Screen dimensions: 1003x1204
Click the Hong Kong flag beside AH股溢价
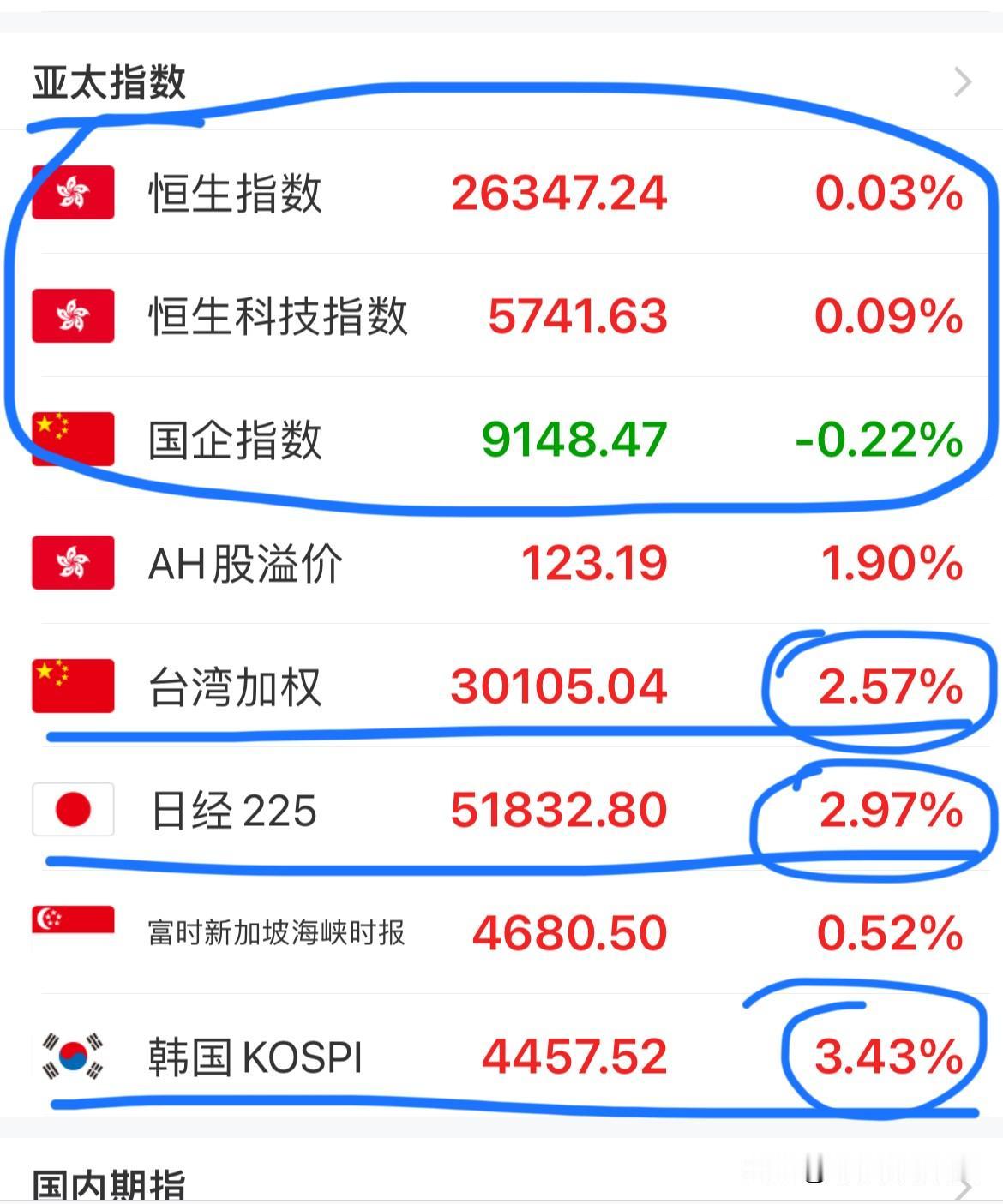[x=73, y=563]
